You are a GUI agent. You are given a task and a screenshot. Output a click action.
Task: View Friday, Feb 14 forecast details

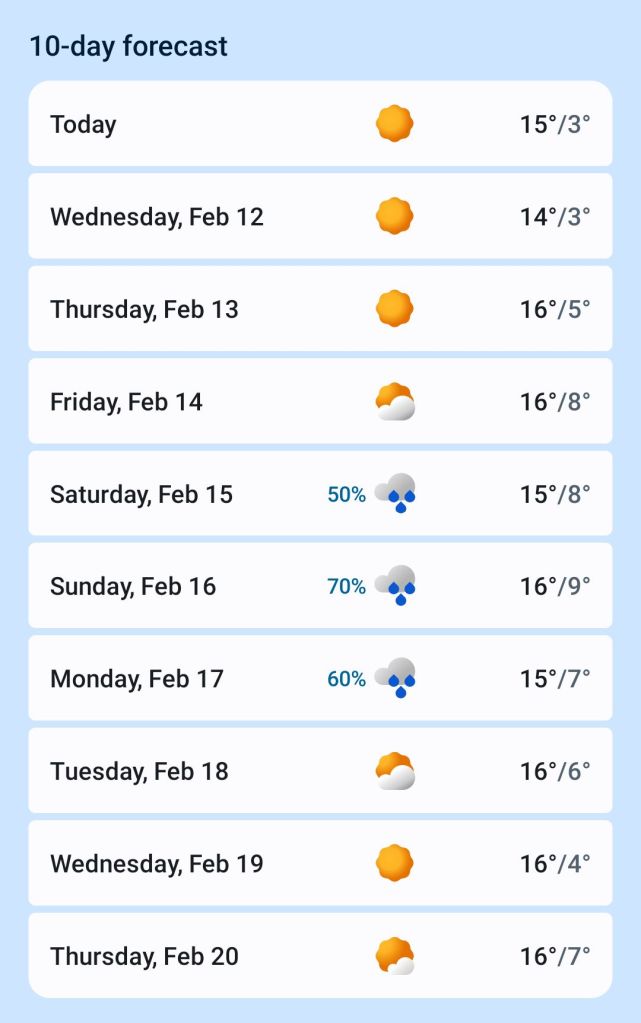coord(320,401)
